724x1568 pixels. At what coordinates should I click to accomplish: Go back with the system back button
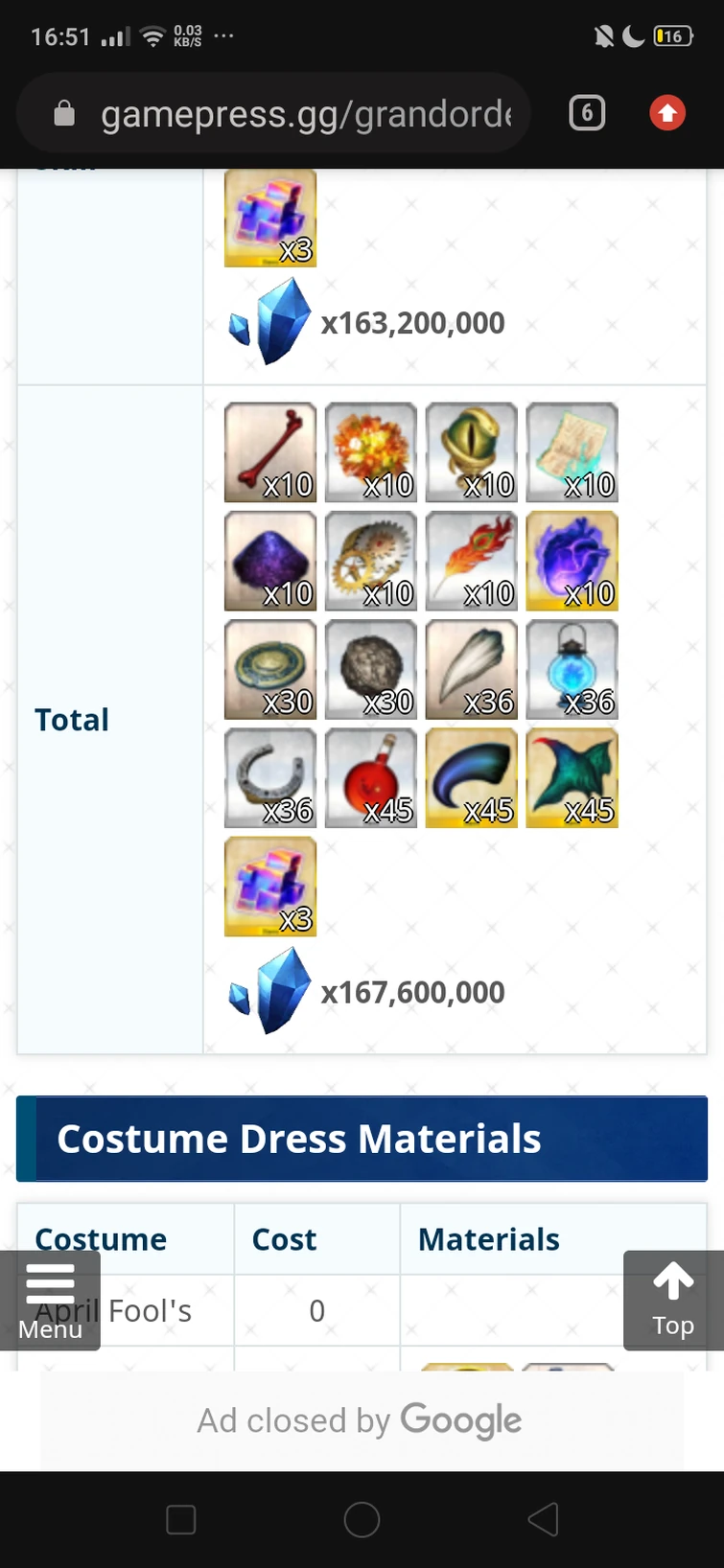[x=543, y=1519]
